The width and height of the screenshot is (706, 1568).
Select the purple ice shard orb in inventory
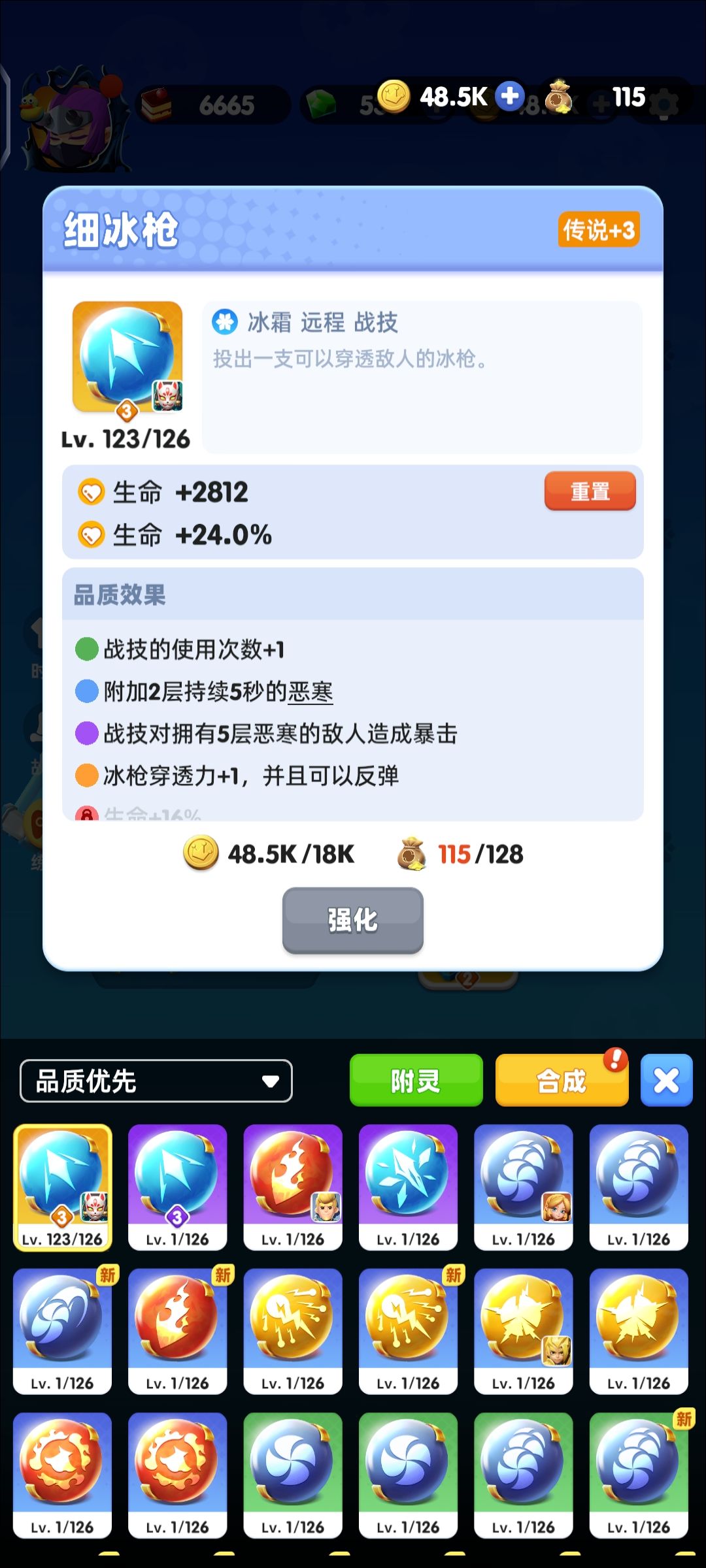tap(408, 1179)
